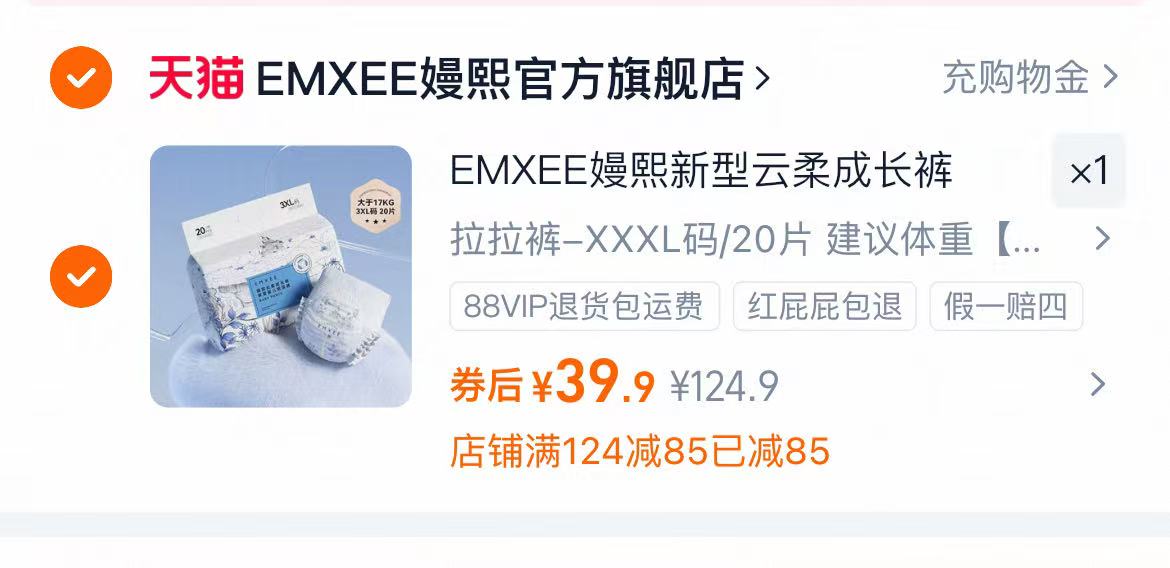View the 88VIP退货包运费 service tag

click(x=584, y=306)
